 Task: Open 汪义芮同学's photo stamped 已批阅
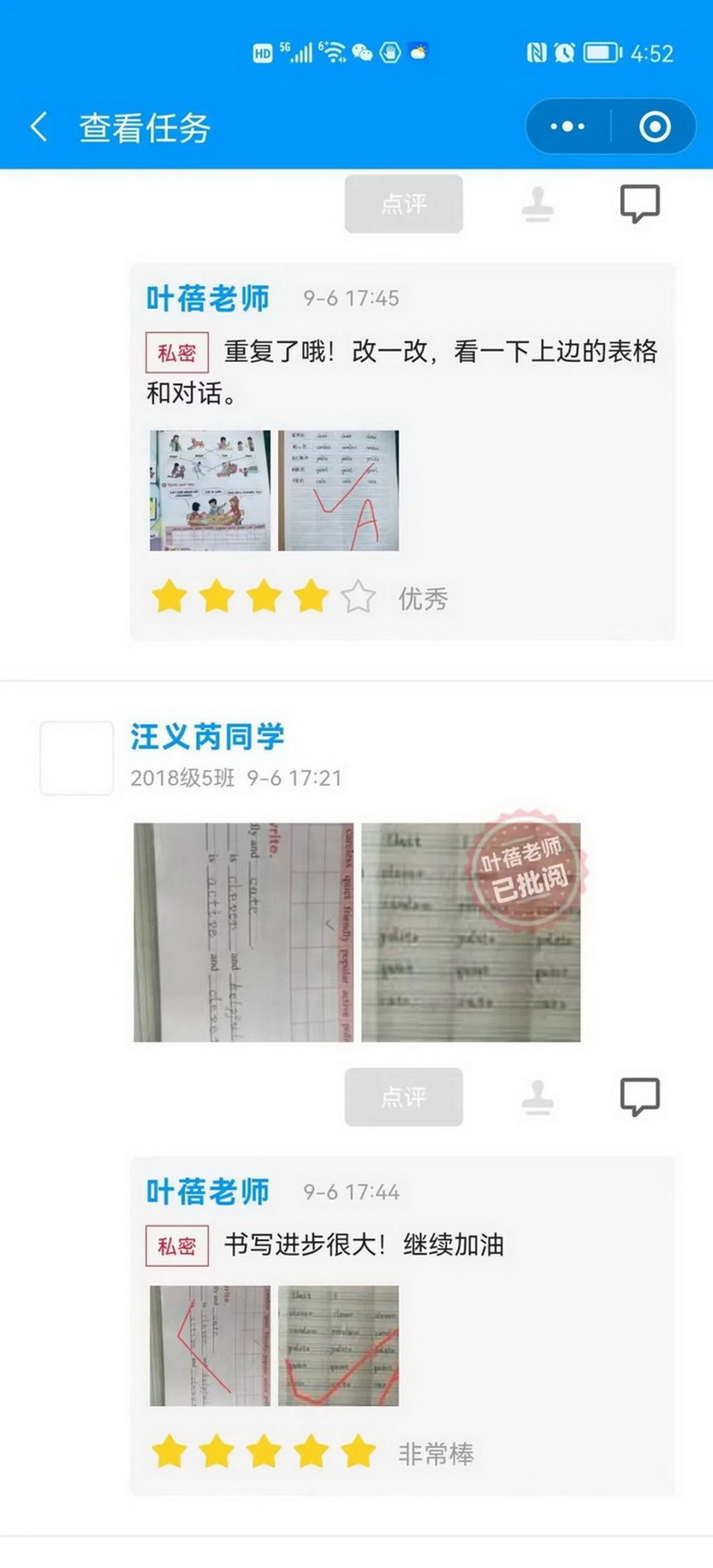(471, 932)
